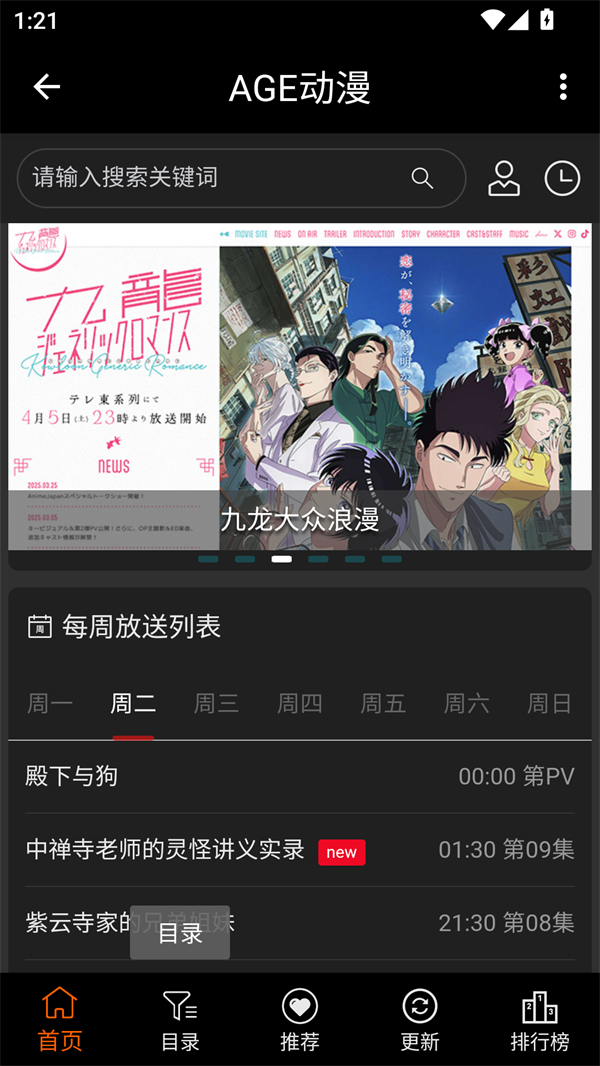Switch to 周一 schedule tab
This screenshot has height=1066, width=600.
[x=50, y=704]
